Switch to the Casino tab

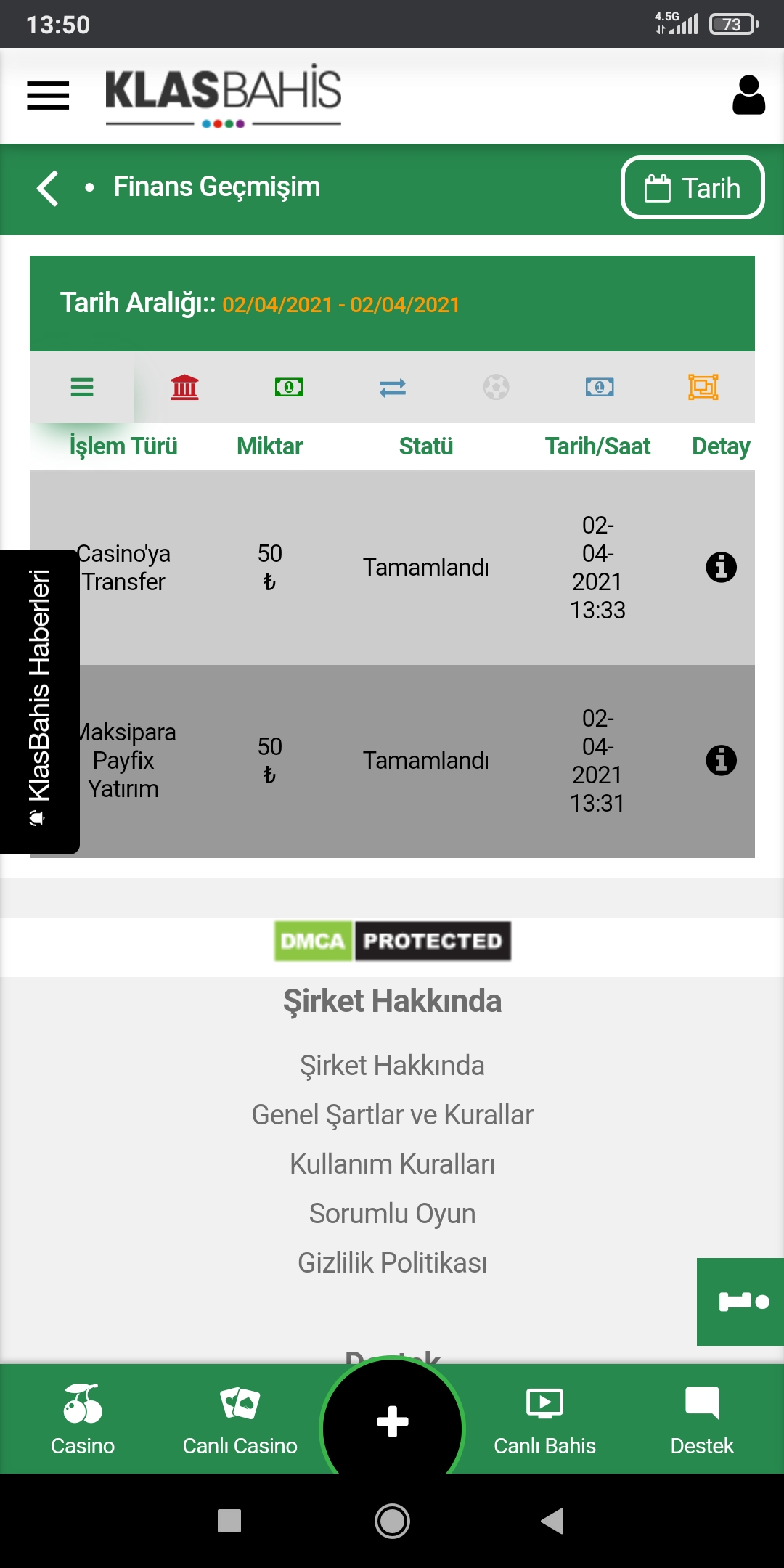coord(83,1420)
